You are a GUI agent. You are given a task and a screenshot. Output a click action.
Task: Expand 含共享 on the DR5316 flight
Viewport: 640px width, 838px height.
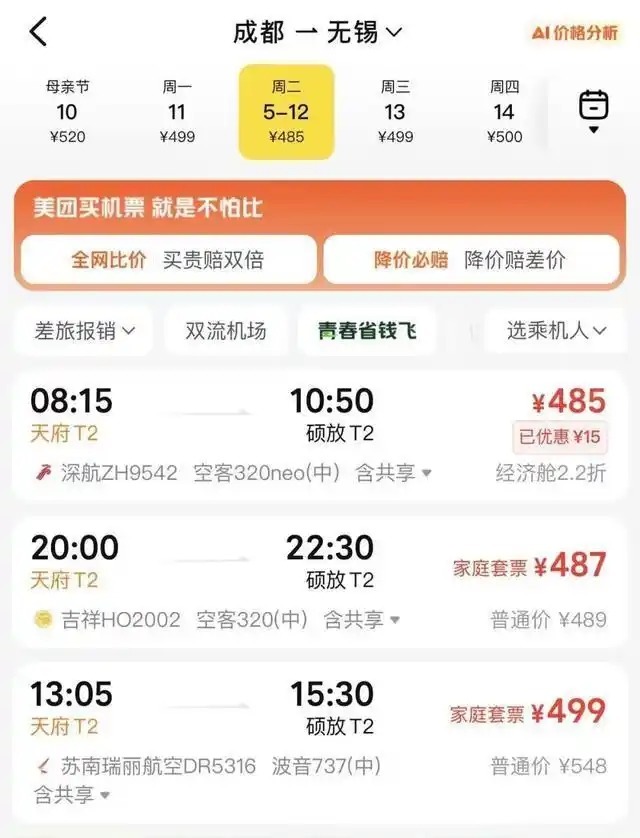(x=72, y=795)
